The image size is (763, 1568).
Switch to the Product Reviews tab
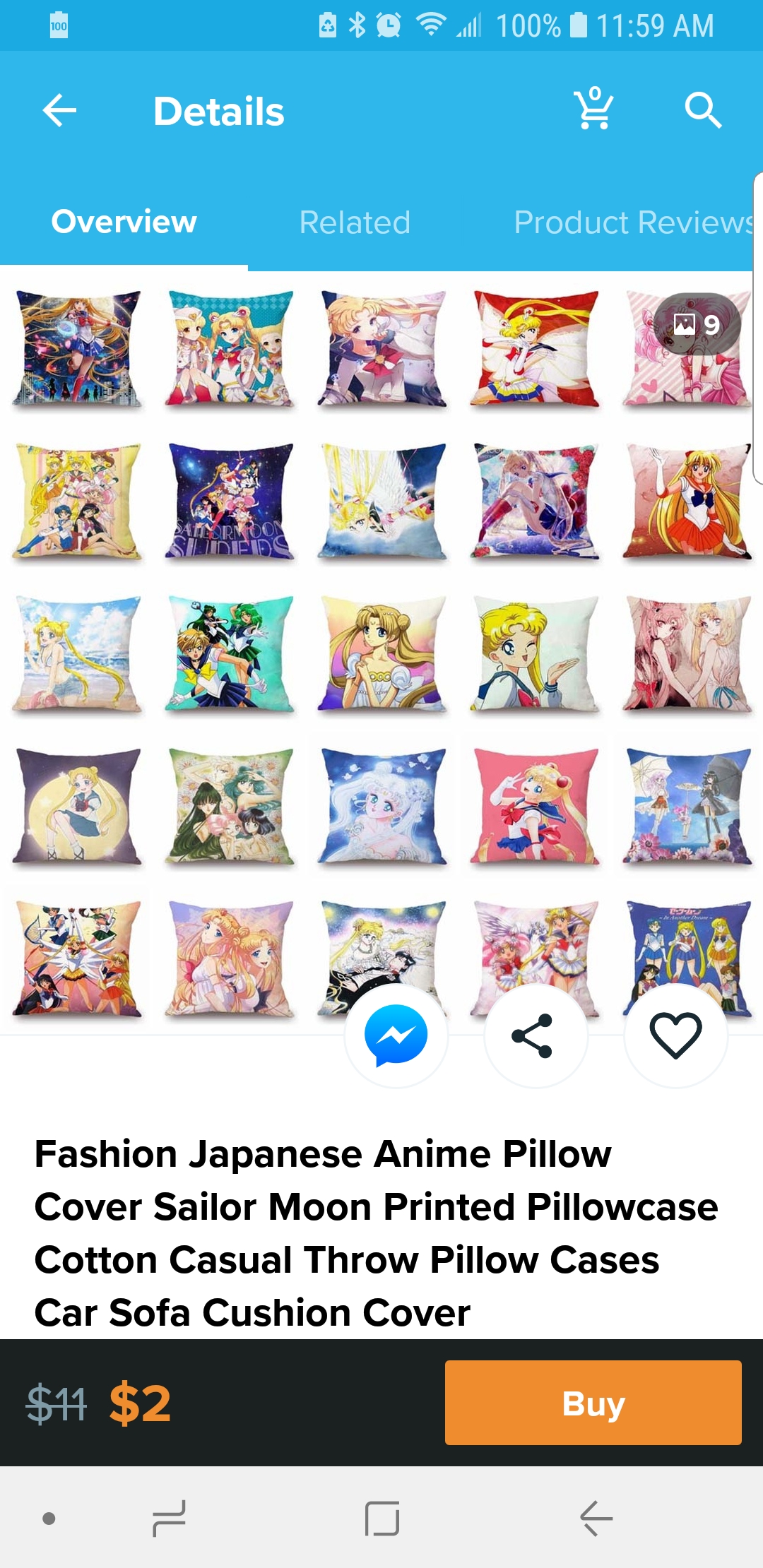pos(634,222)
